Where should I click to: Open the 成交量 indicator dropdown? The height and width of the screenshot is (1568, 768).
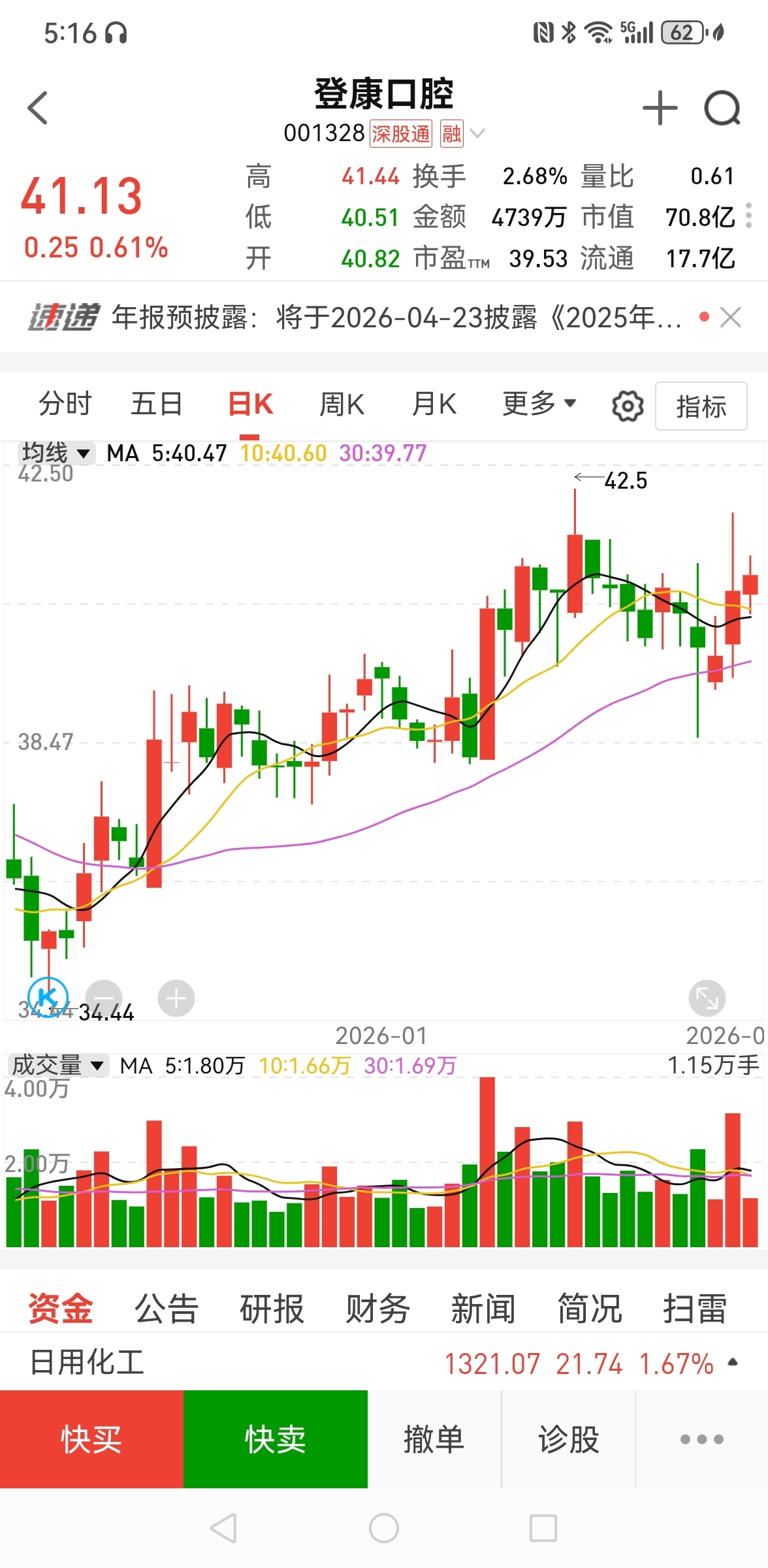tap(57, 1066)
